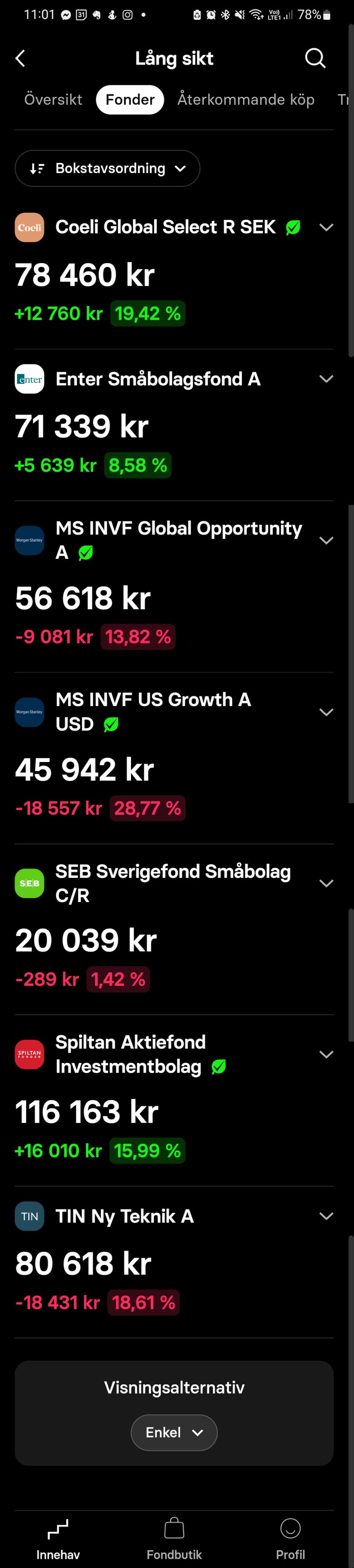Expand Coeli Global Select R SEK

326,227
